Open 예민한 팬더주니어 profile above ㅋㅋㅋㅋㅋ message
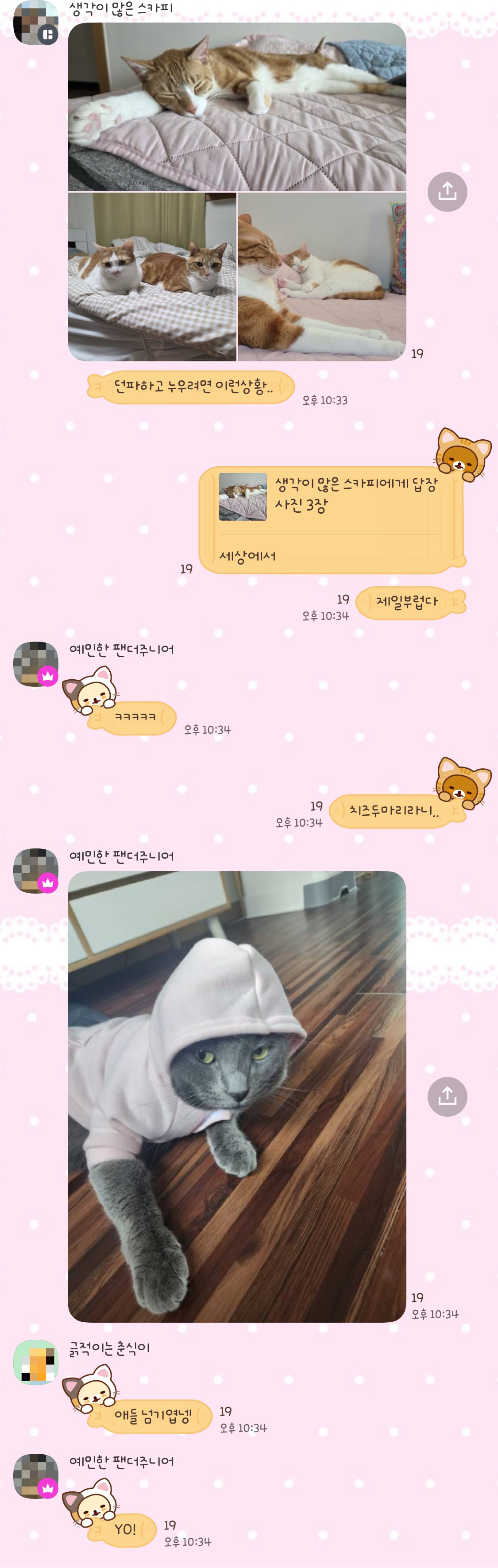Viewport: 498px width, 1568px height. pos(35,664)
